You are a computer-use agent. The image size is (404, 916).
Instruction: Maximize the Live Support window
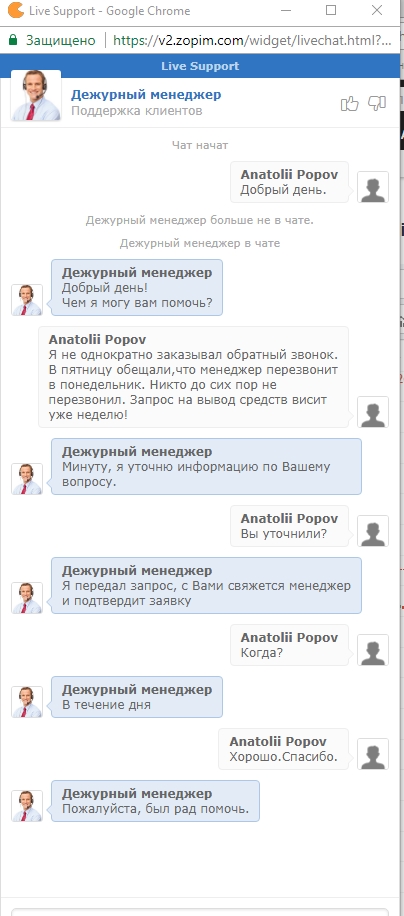coord(331,11)
